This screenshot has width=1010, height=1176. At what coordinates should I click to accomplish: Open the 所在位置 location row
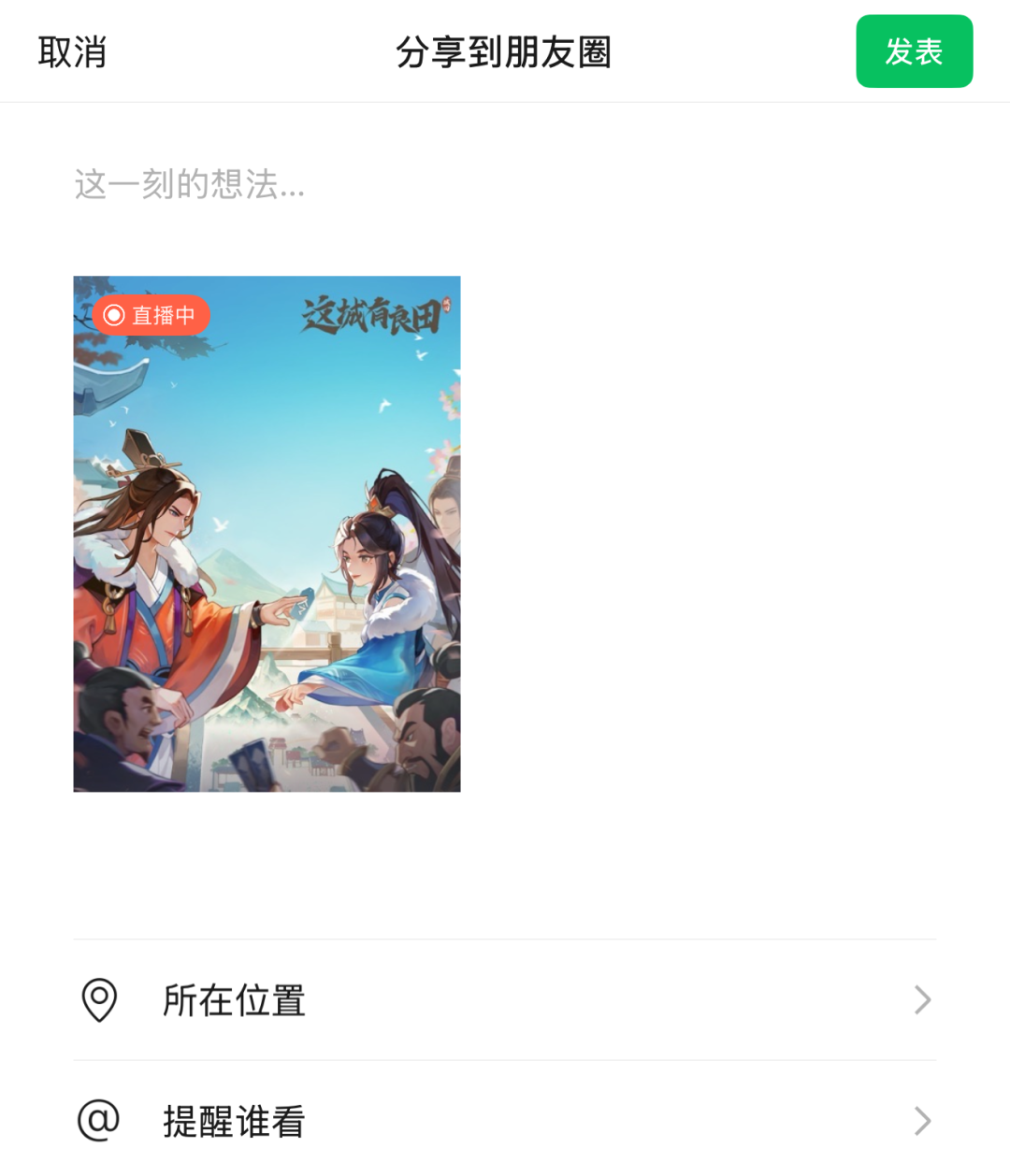[x=505, y=1000]
